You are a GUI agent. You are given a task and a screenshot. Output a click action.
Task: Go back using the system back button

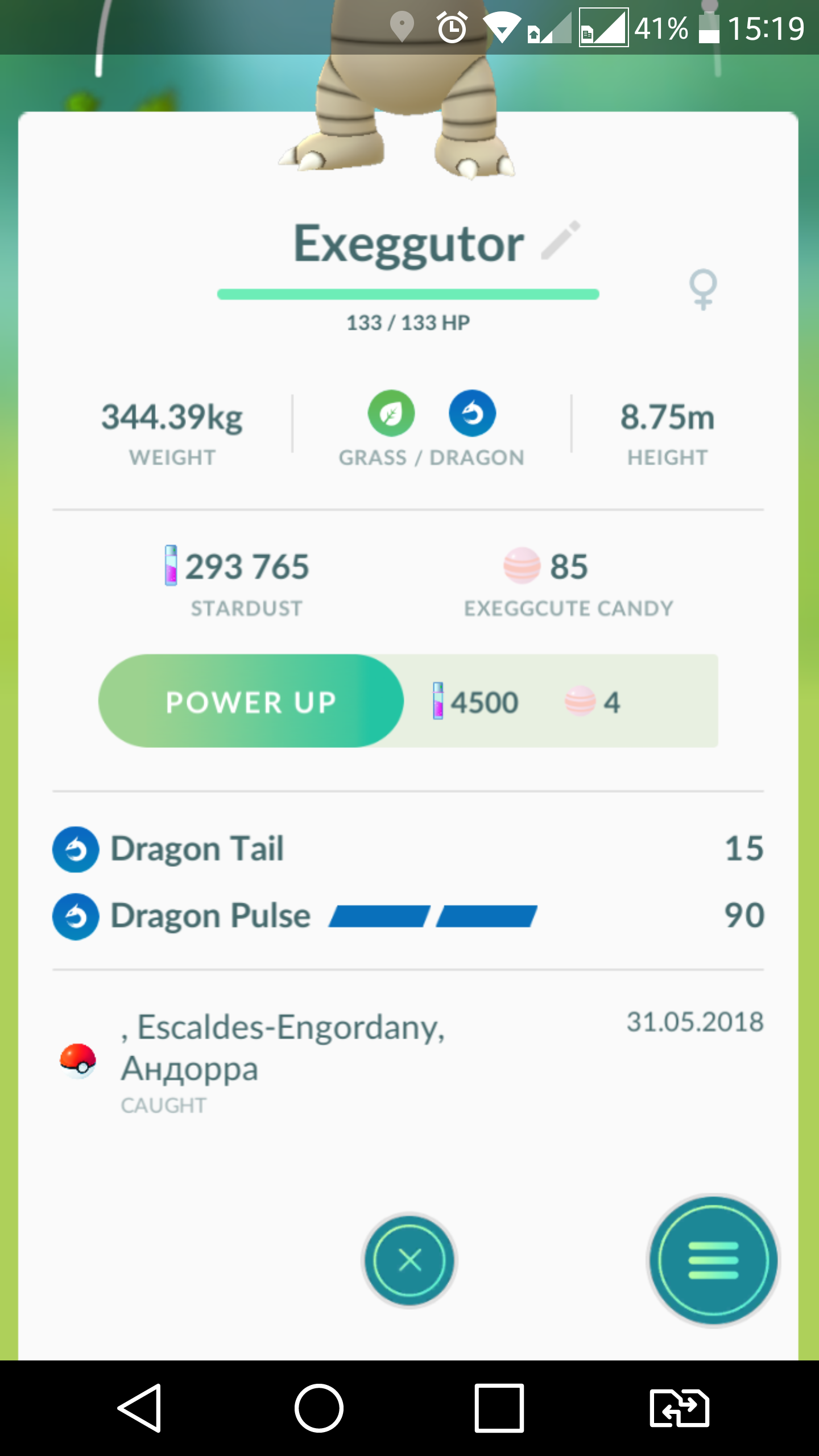tap(140, 1408)
